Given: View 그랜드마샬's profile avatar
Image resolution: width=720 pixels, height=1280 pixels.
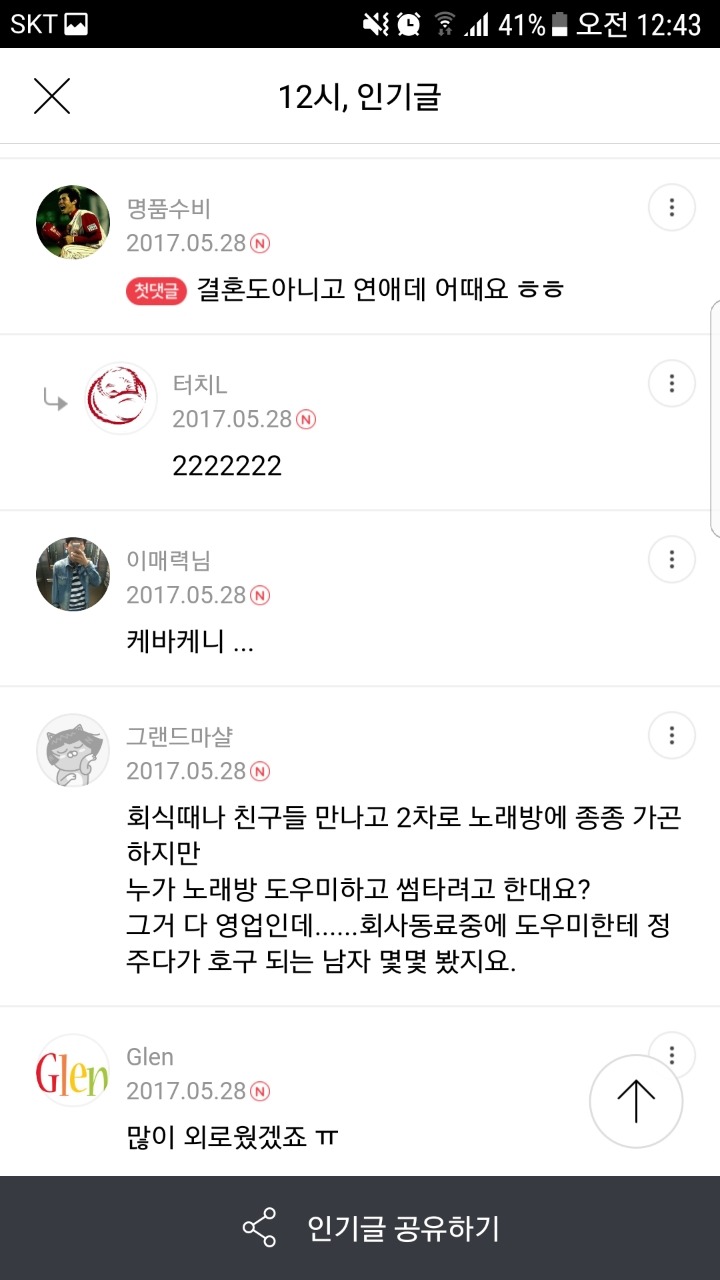Looking at the screenshot, I should click(73, 750).
